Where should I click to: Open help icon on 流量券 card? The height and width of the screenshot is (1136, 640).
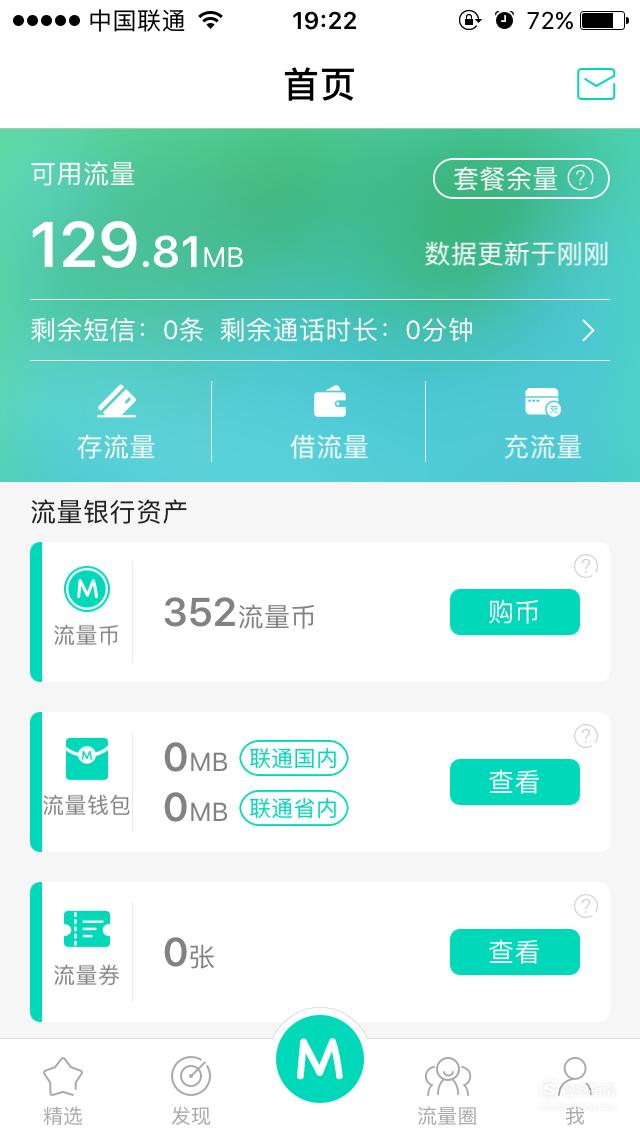586,906
